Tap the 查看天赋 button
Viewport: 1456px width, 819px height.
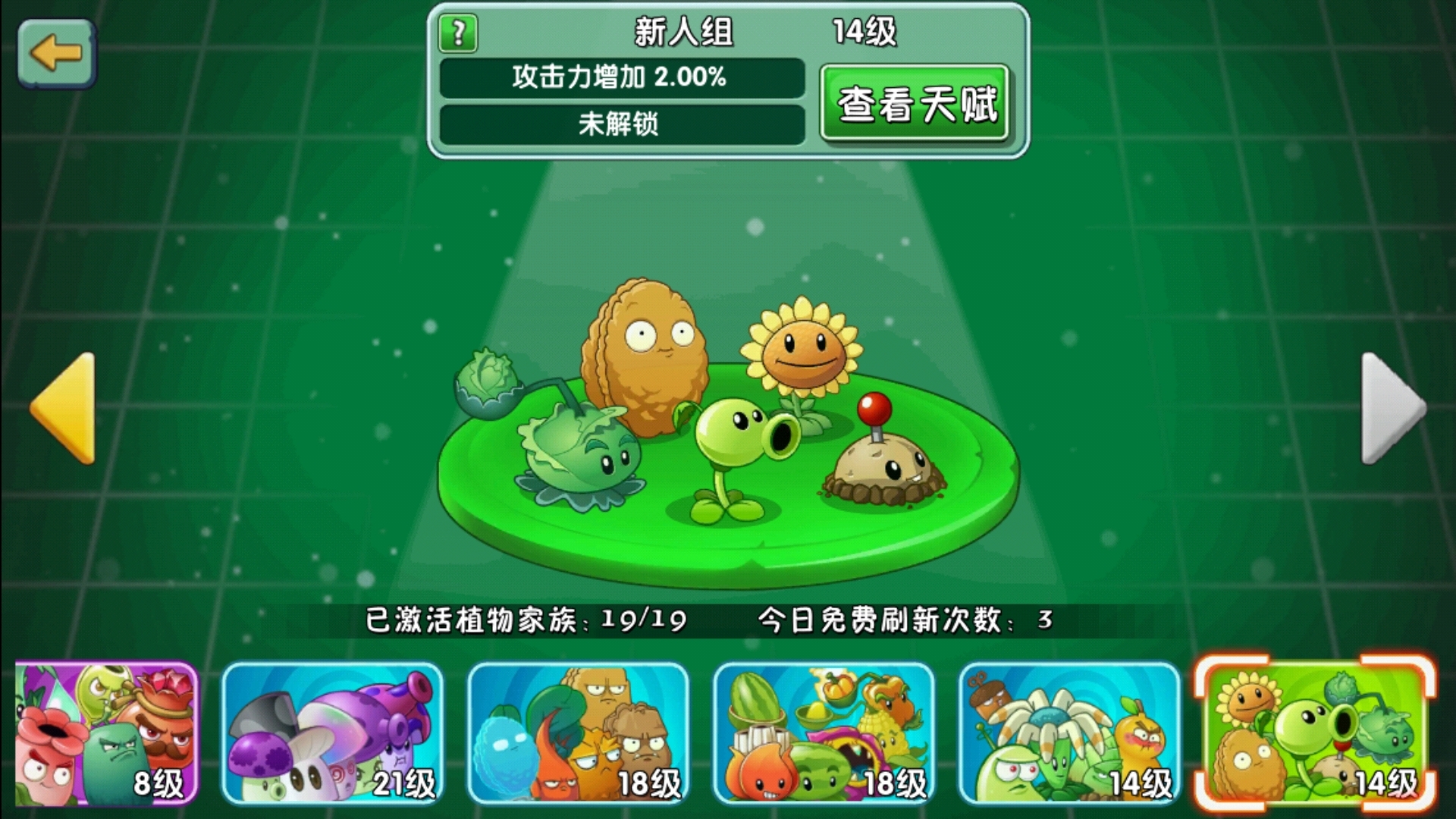coord(915,104)
